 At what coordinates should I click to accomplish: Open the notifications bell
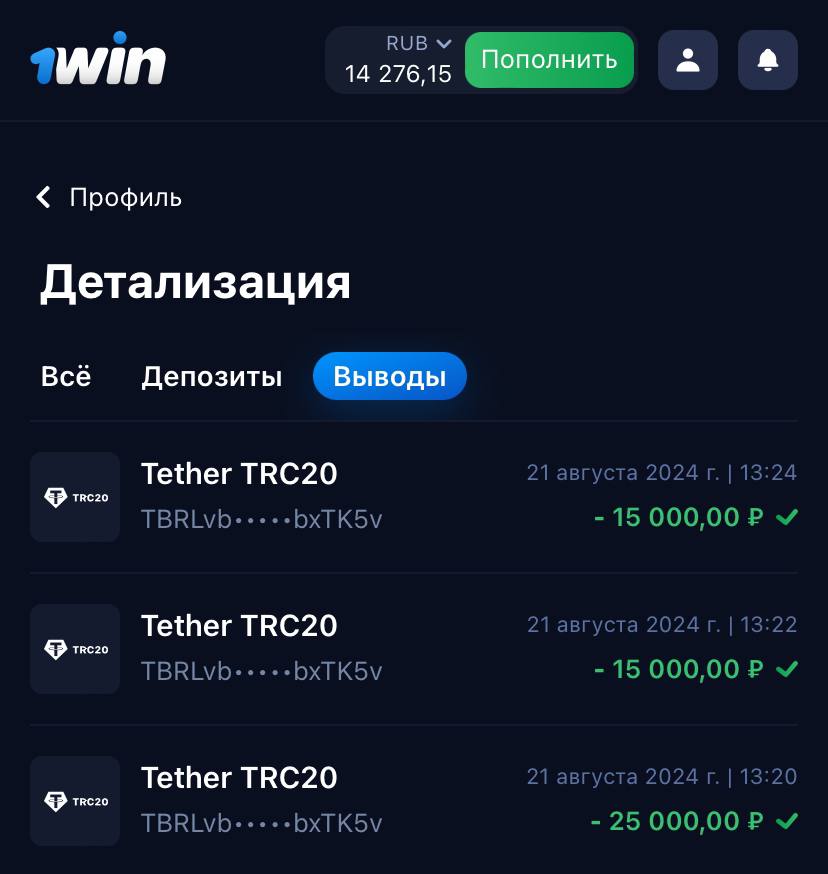(x=767, y=60)
